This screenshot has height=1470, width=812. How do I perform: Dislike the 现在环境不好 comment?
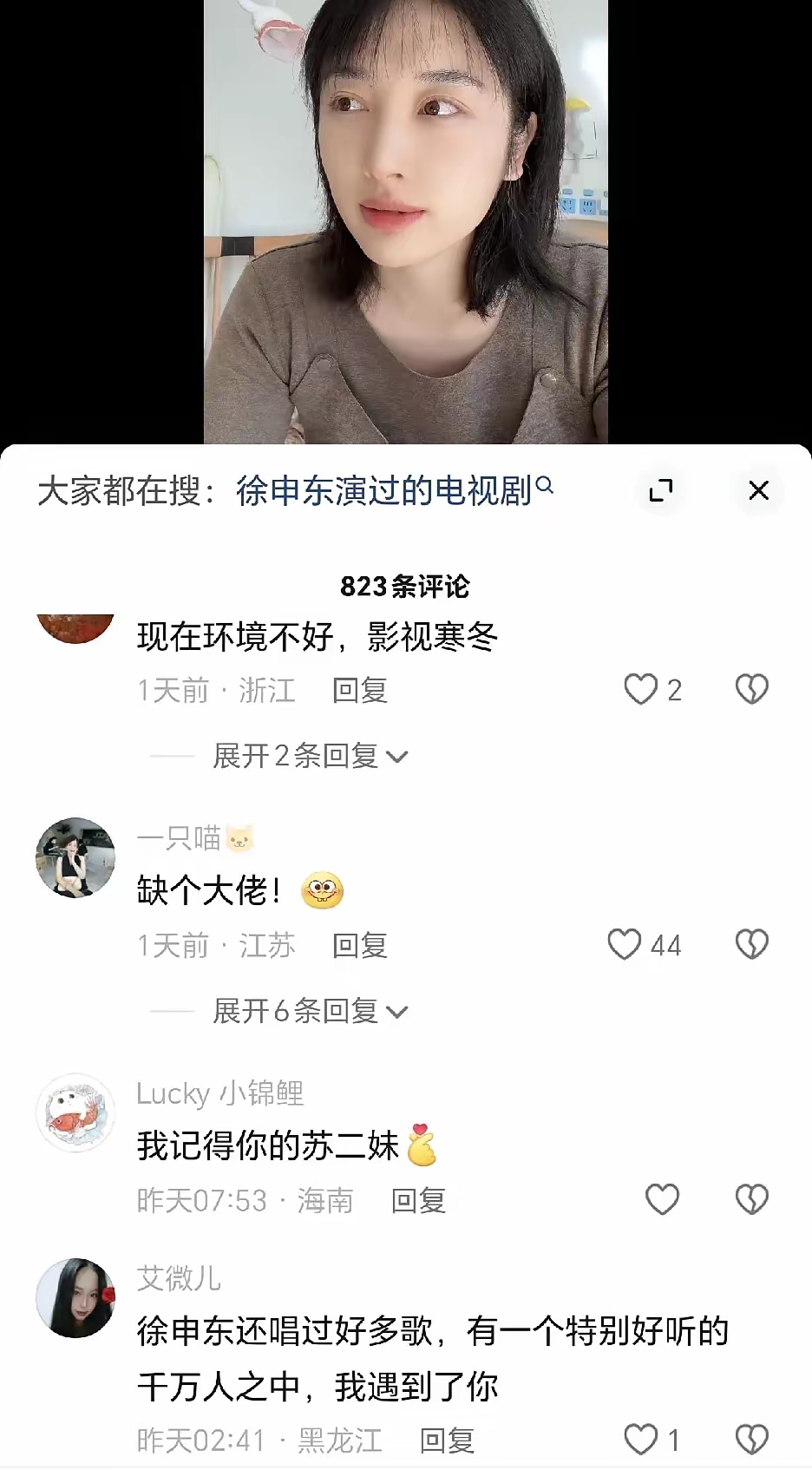tap(751, 690)
